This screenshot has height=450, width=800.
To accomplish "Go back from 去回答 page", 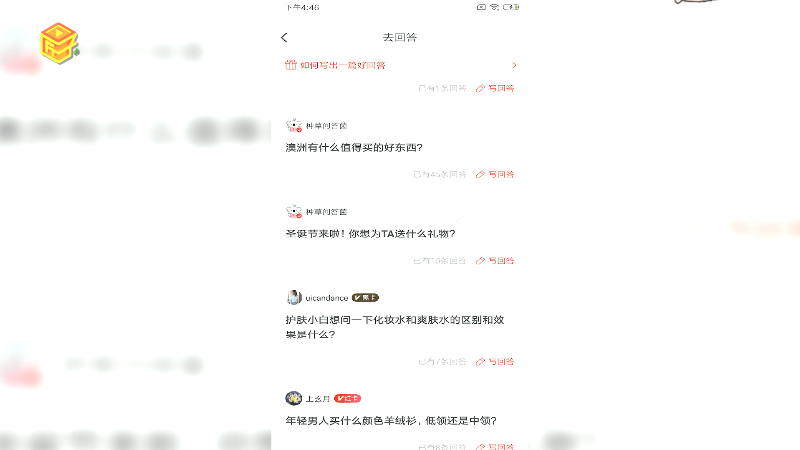I will point(284,38).
